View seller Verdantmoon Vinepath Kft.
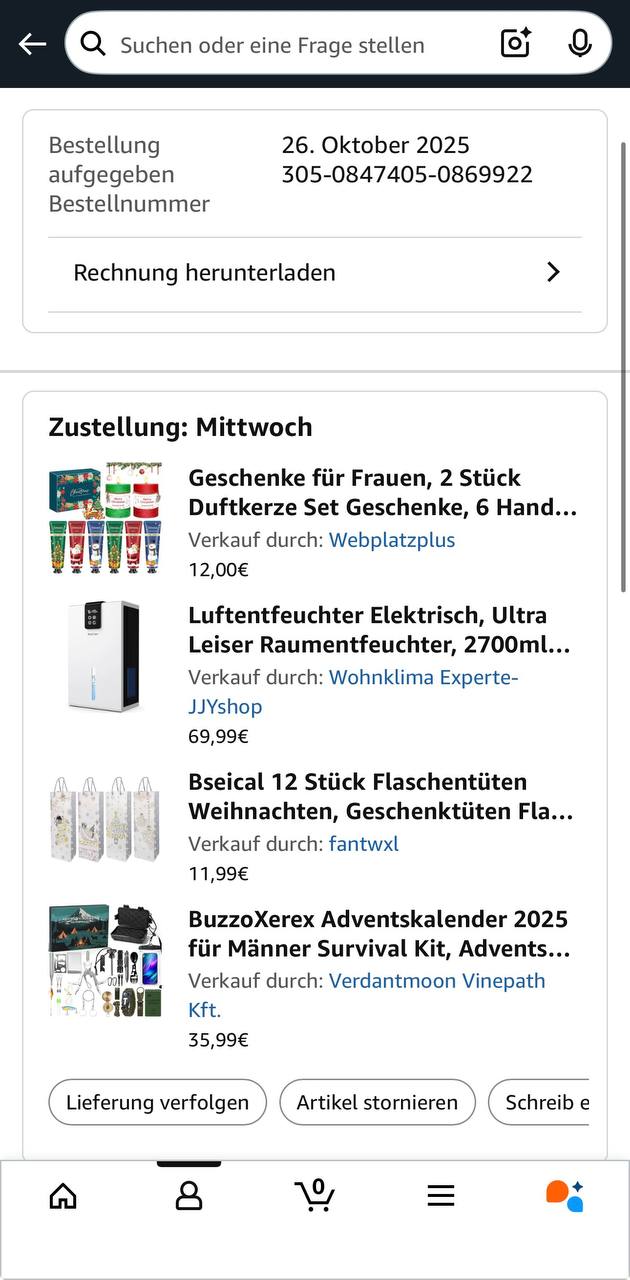This screenshot has height=1280, width=630. 437,981
